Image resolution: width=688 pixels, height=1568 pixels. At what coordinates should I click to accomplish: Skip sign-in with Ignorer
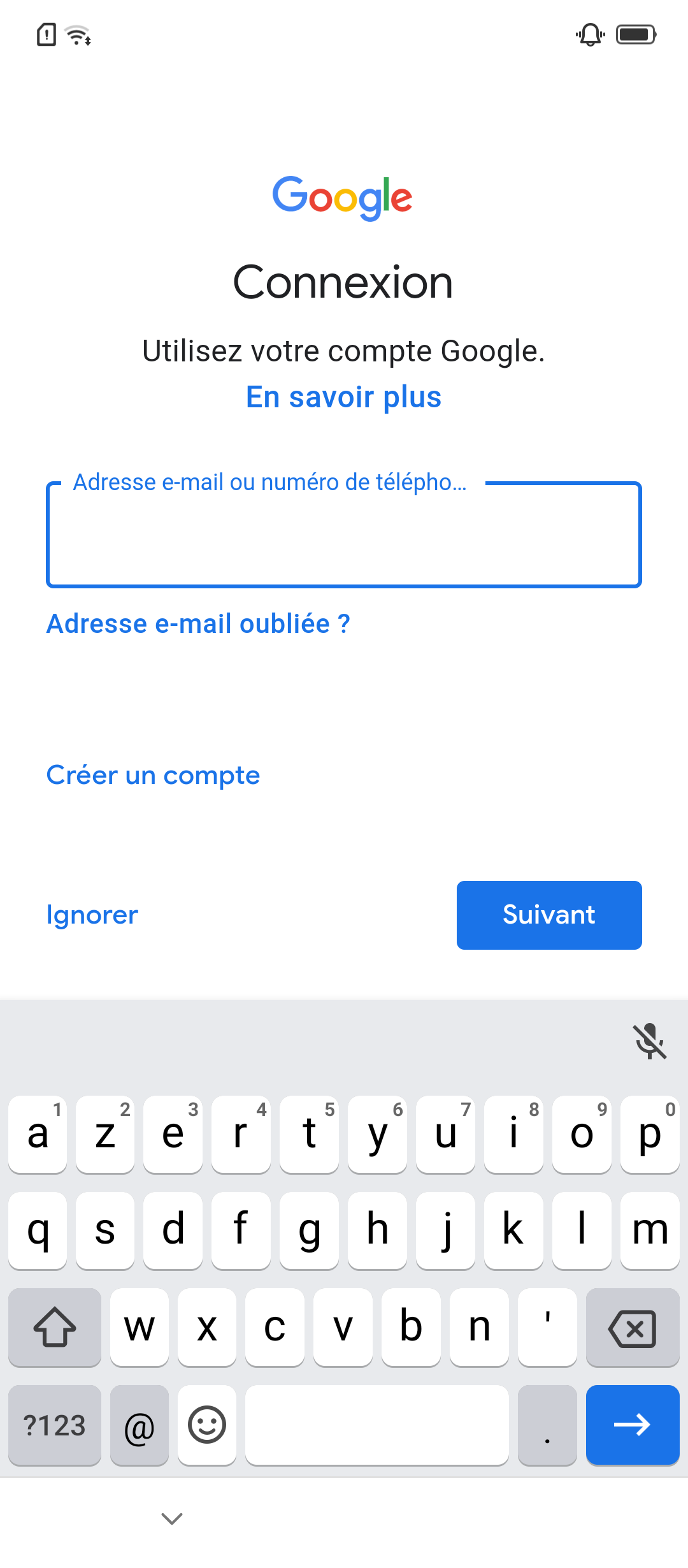(x=92, y=915)
